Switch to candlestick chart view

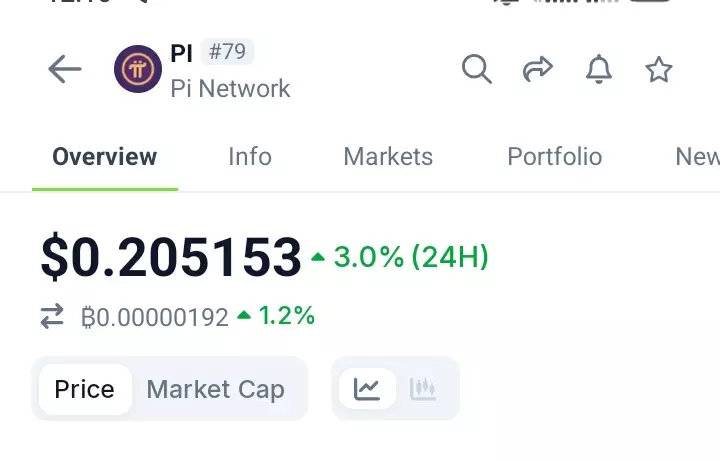click(x=423, y=389)
